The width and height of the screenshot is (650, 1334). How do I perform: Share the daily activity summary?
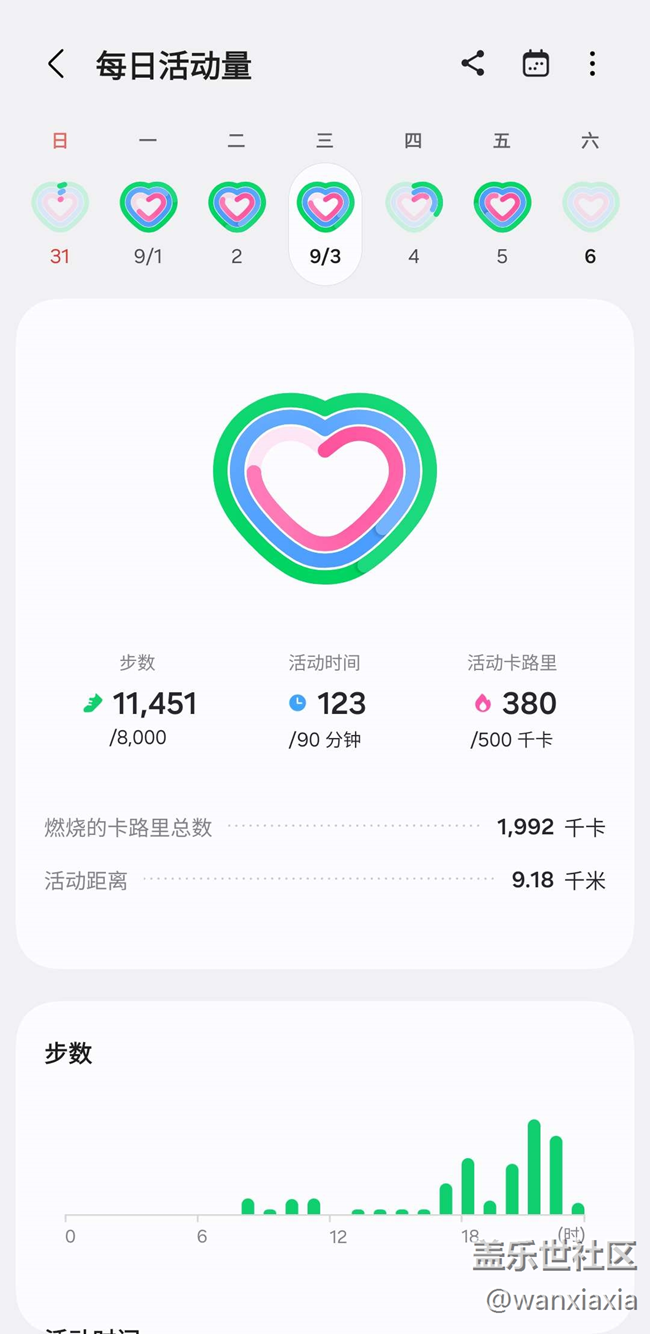point(473,64)
